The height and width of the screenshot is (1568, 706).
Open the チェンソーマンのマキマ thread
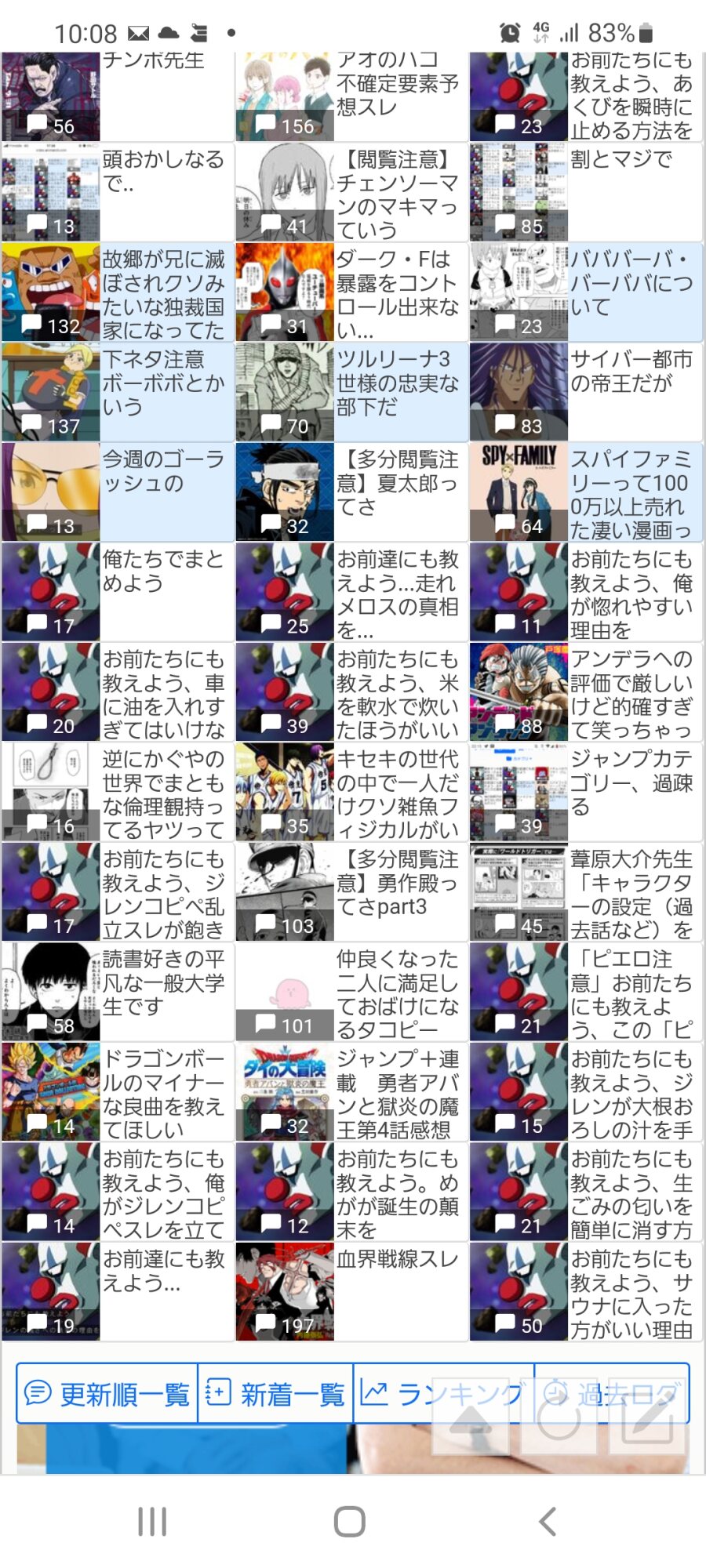(x=351, y=192)
